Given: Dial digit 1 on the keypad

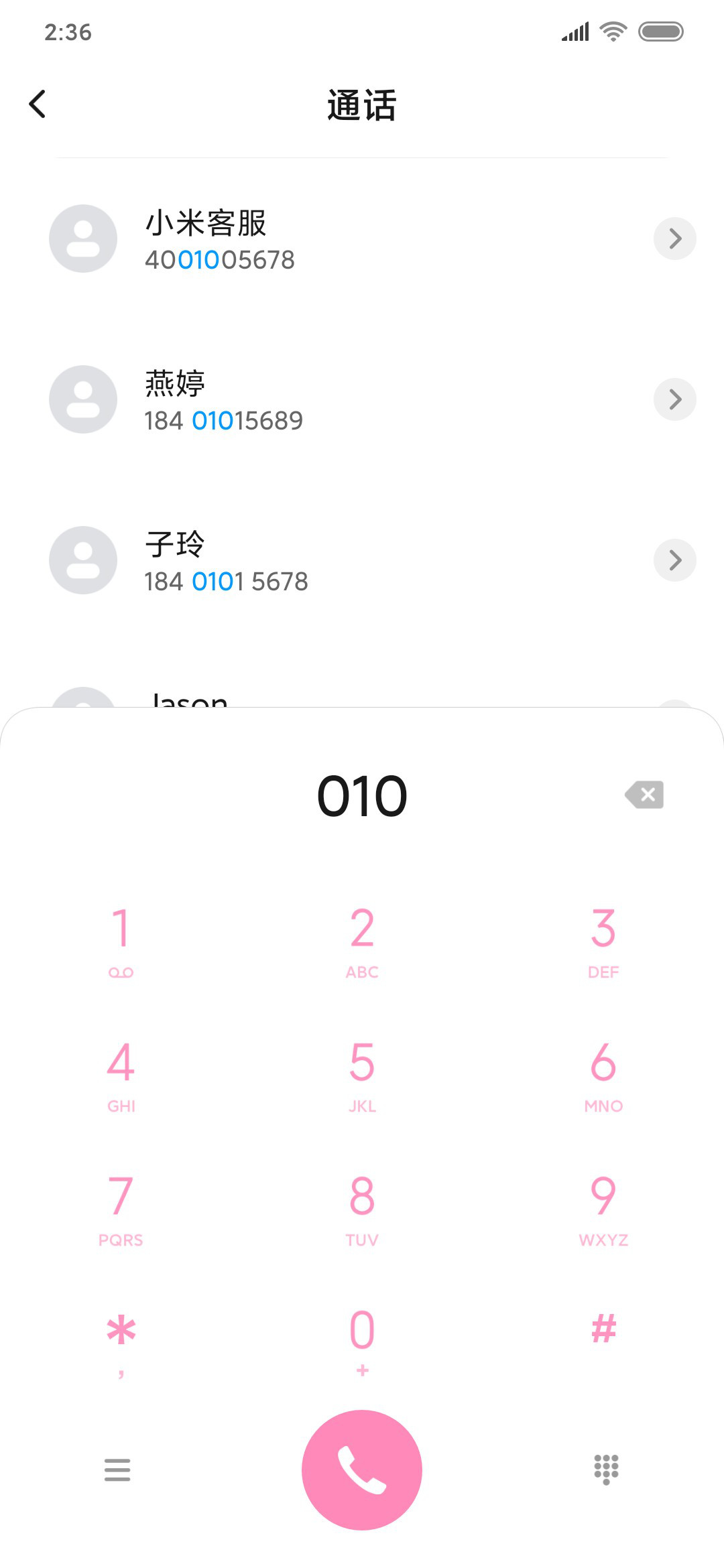Looking at the screenshot, I should pos(121,941).
